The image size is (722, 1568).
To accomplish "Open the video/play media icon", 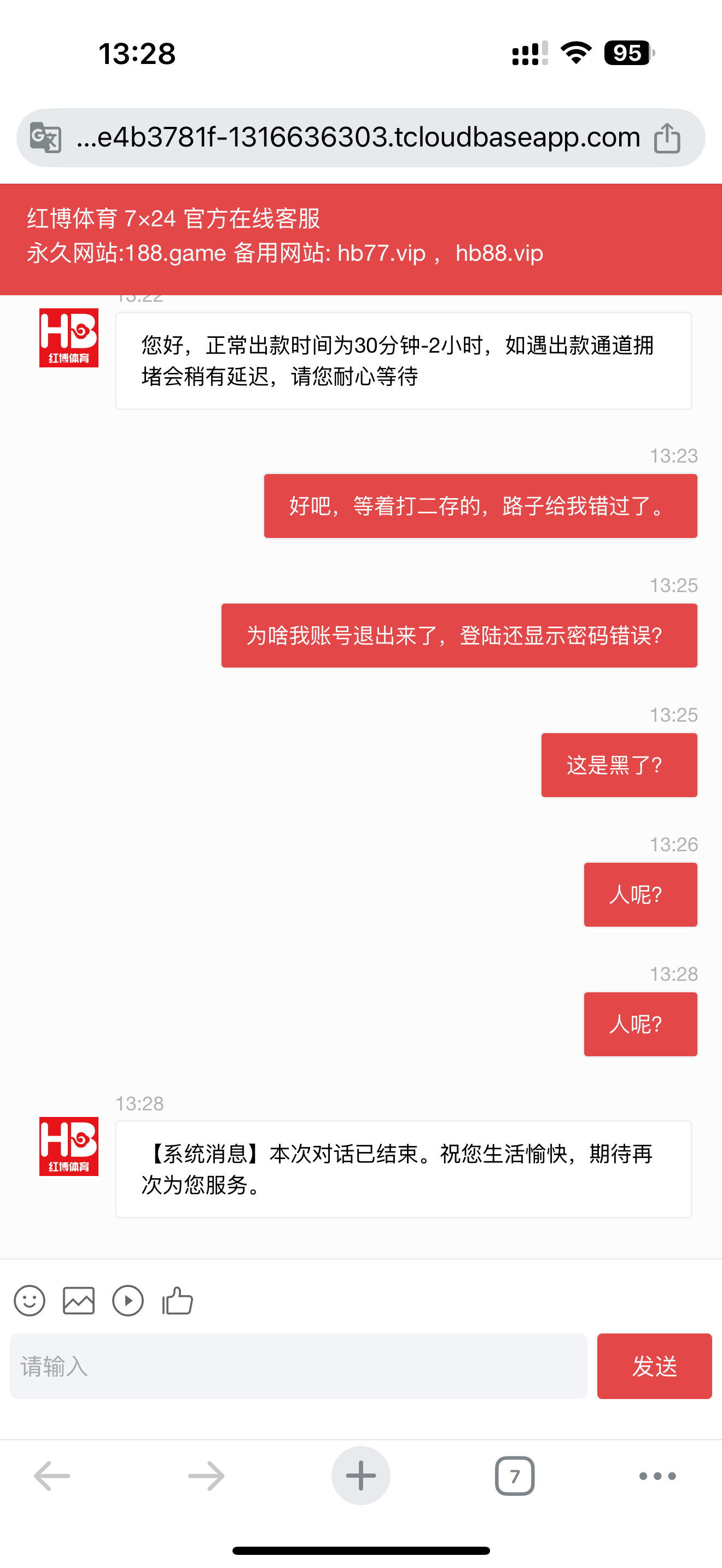I will tap(129, 1300).
